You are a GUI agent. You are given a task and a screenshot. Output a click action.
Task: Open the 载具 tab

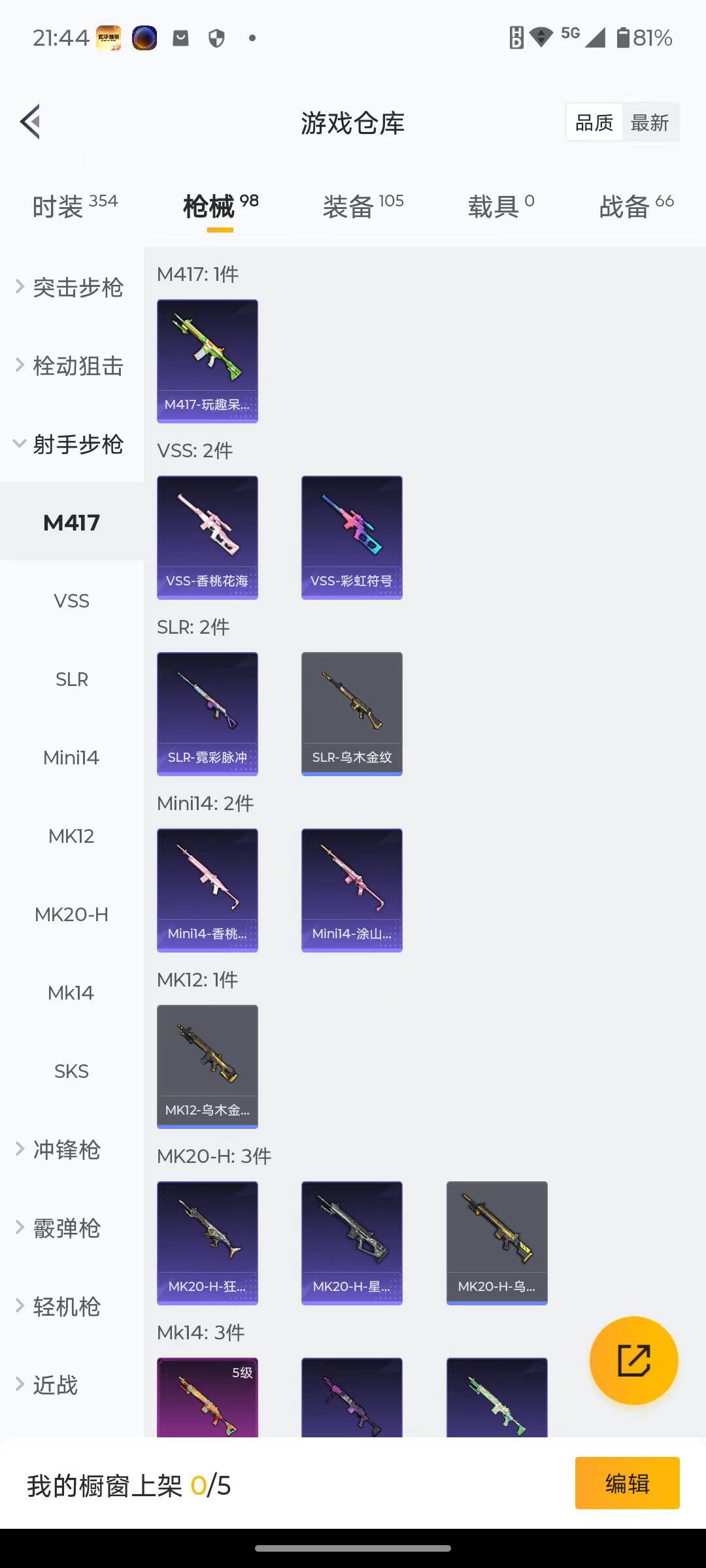tap(501, 206)
